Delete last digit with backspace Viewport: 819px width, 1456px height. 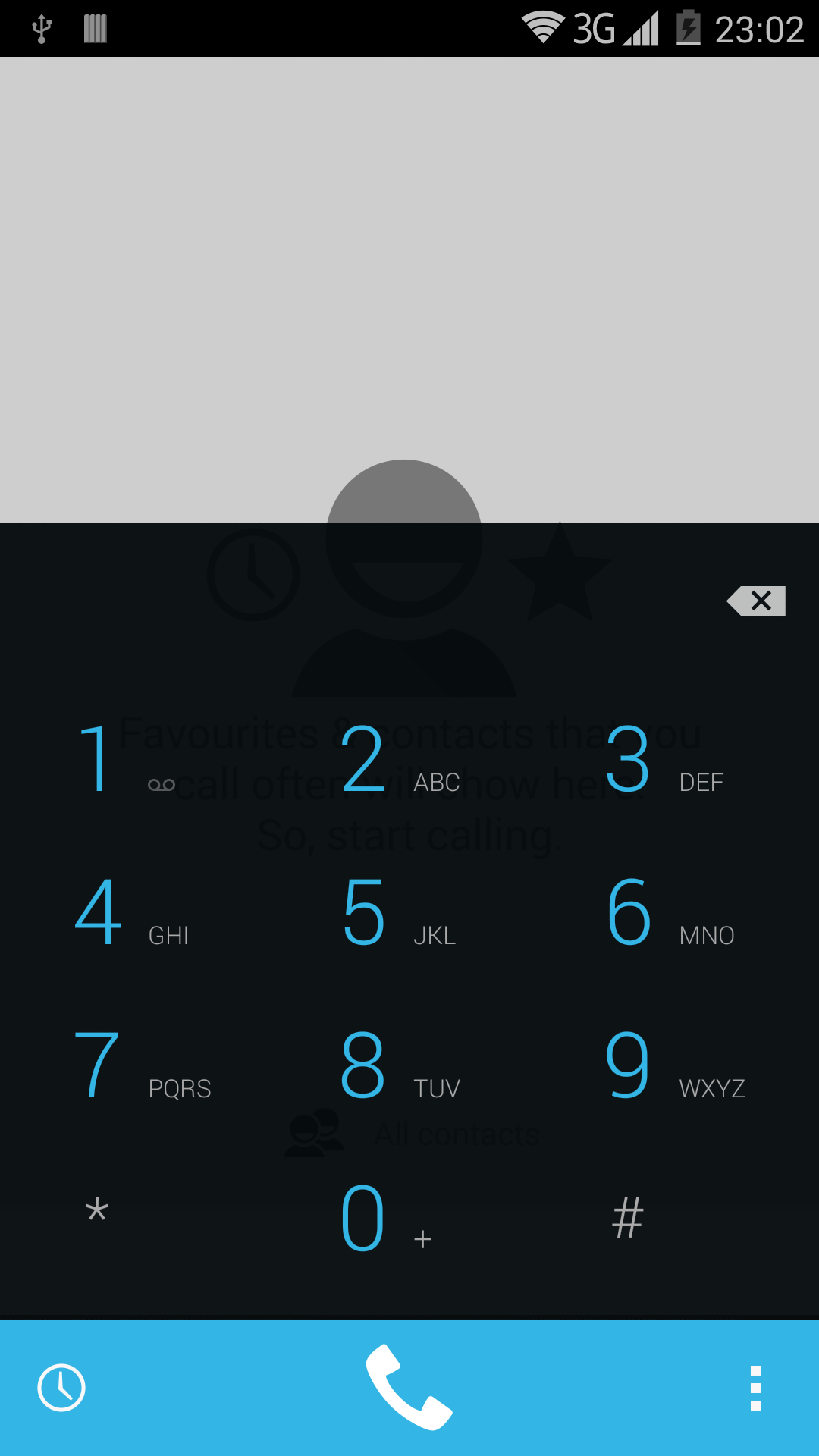[x=756, y=601]
